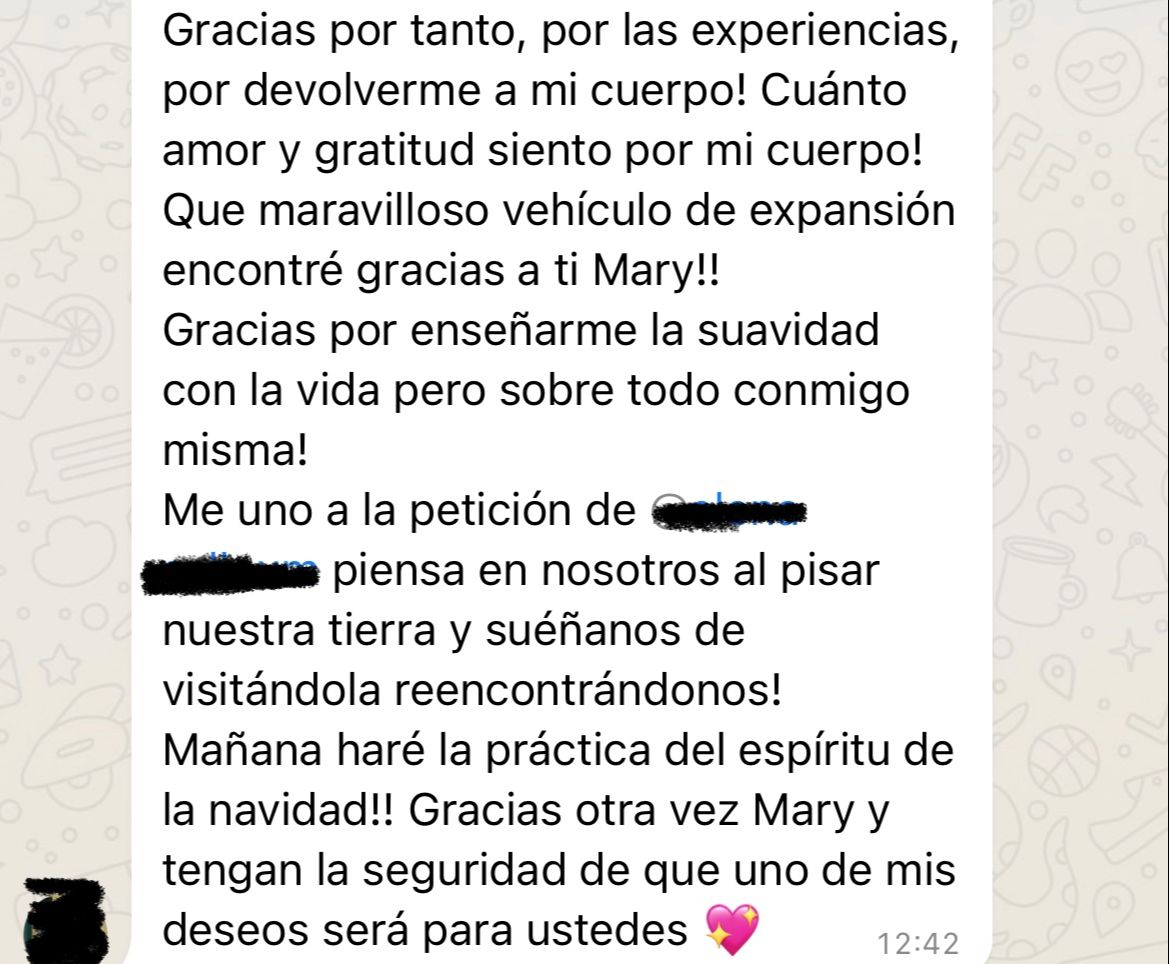1169x964 pixels.
Task: Open the sender's profile picture beside the message
Action: coord(64,921)
